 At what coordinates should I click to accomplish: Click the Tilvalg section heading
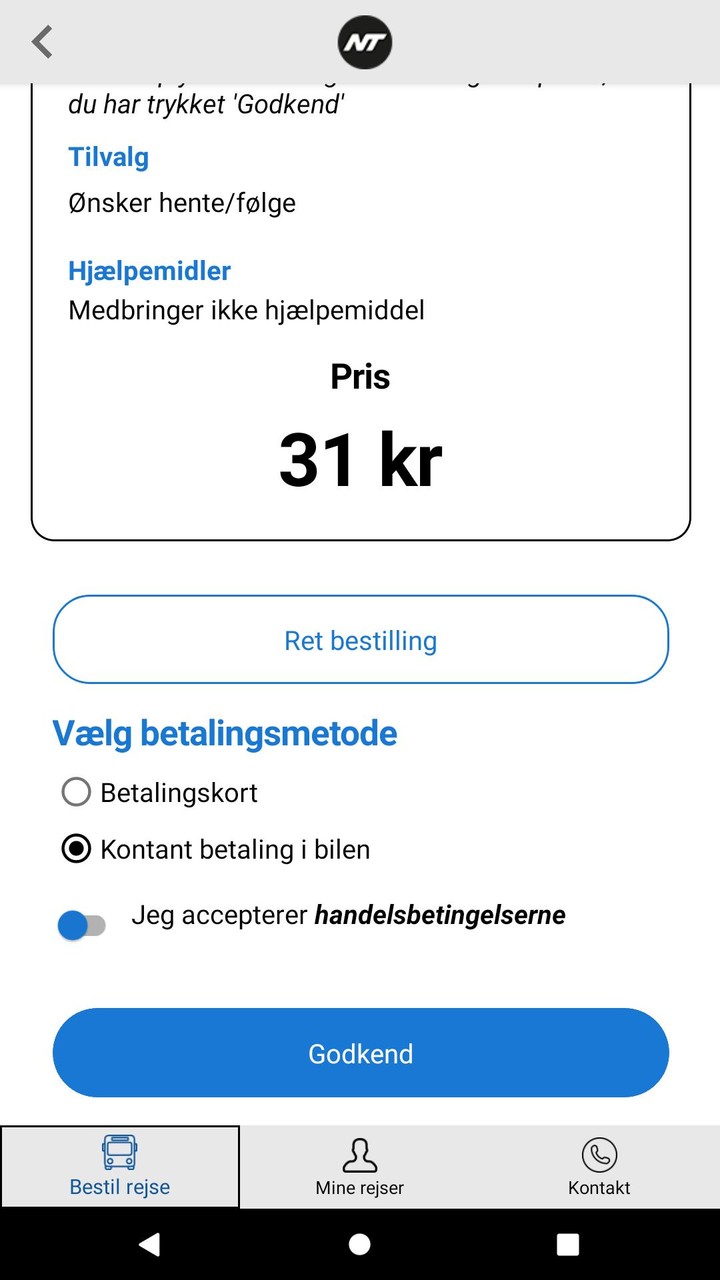[x=108, y=157]
